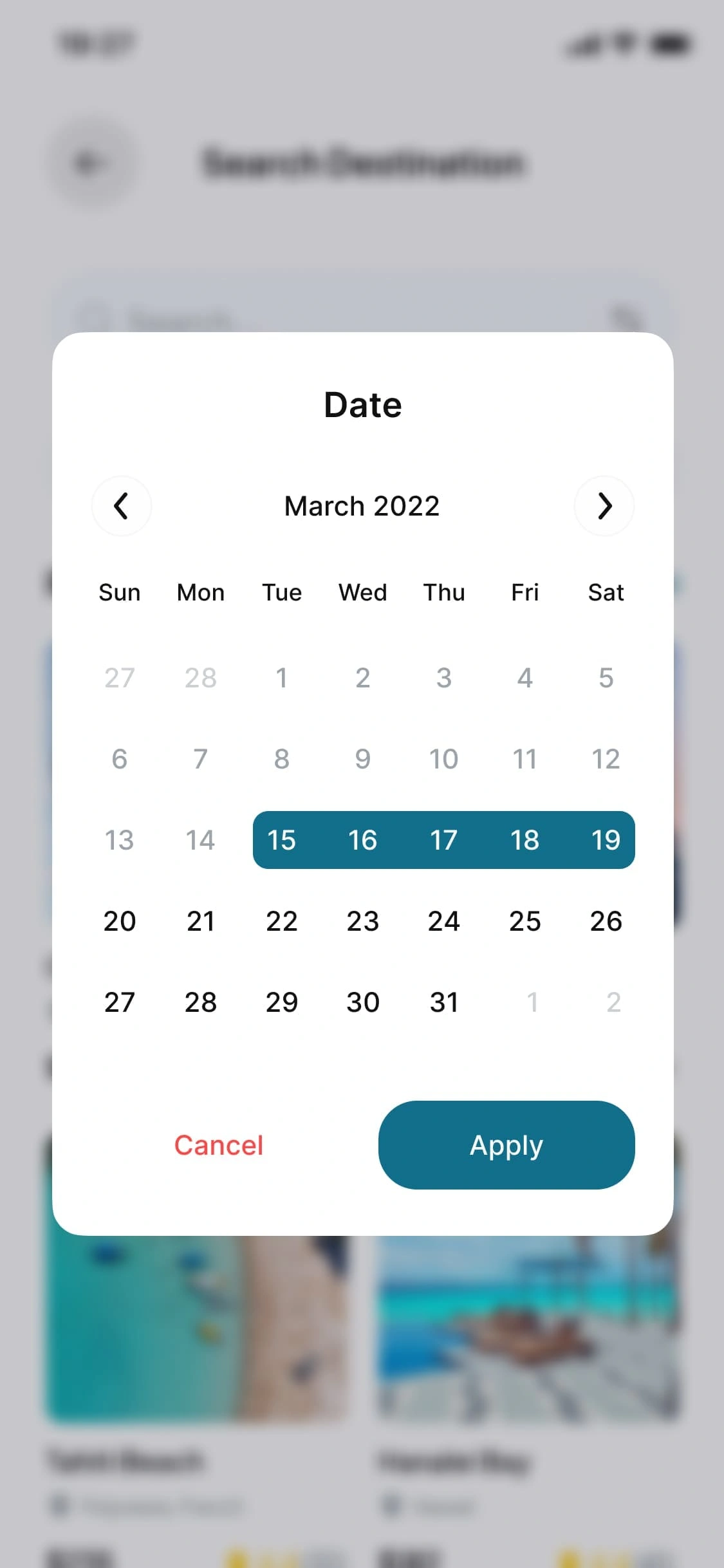724x1568 pixels.
Task: Select March 17 in the highlighted range
Action: [444, 840]
